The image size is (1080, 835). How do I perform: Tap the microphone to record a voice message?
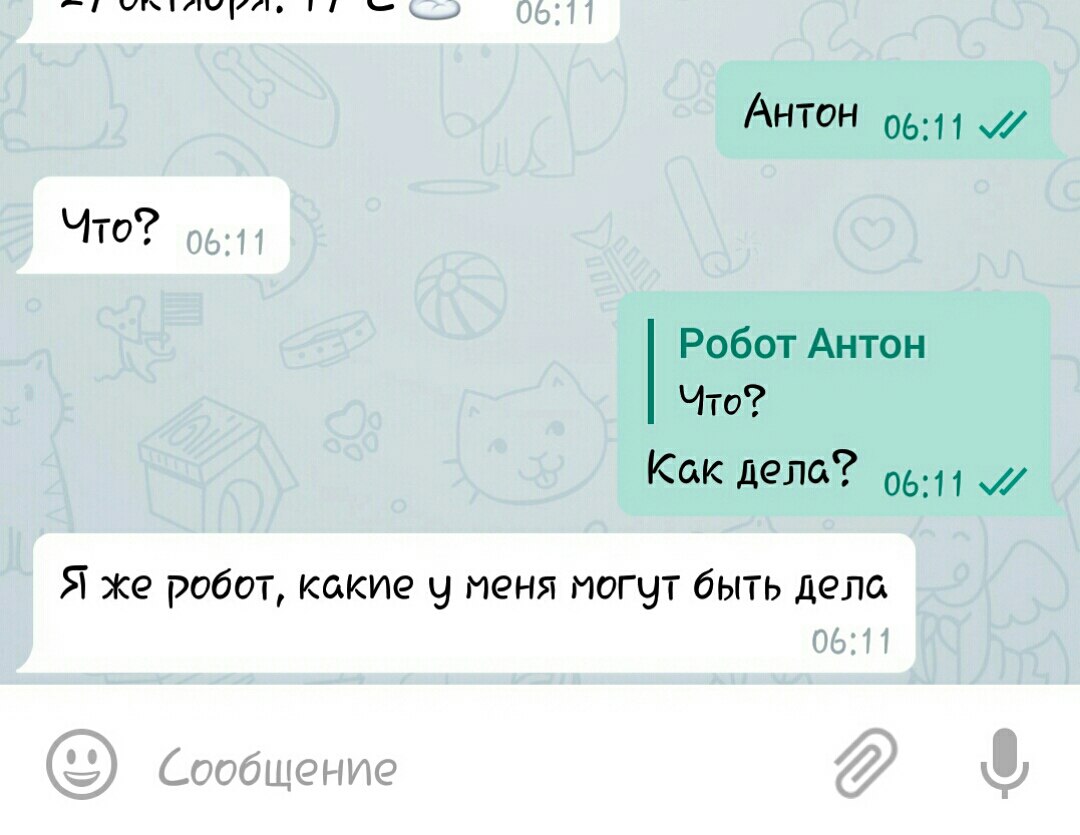pos(1003,766)
